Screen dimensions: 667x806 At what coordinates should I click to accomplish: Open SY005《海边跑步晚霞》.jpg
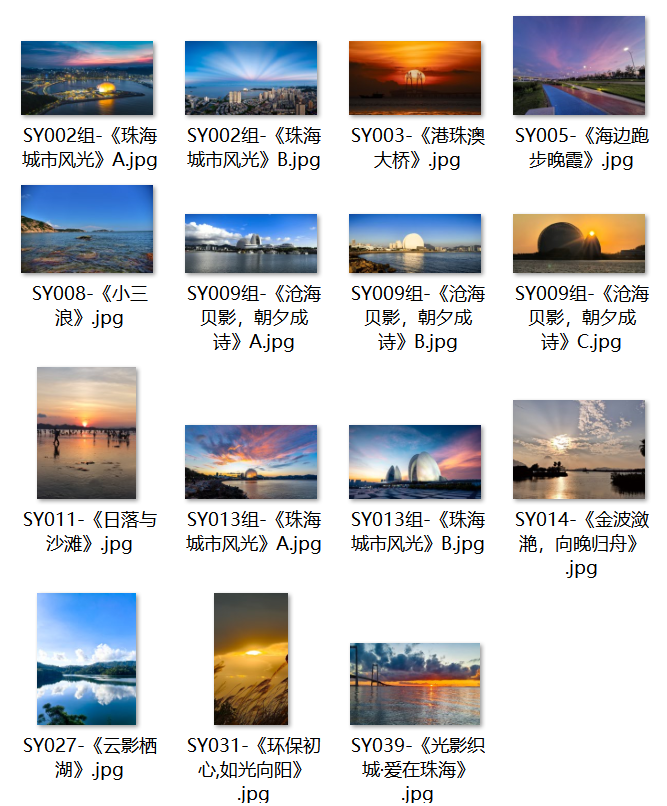579,66
